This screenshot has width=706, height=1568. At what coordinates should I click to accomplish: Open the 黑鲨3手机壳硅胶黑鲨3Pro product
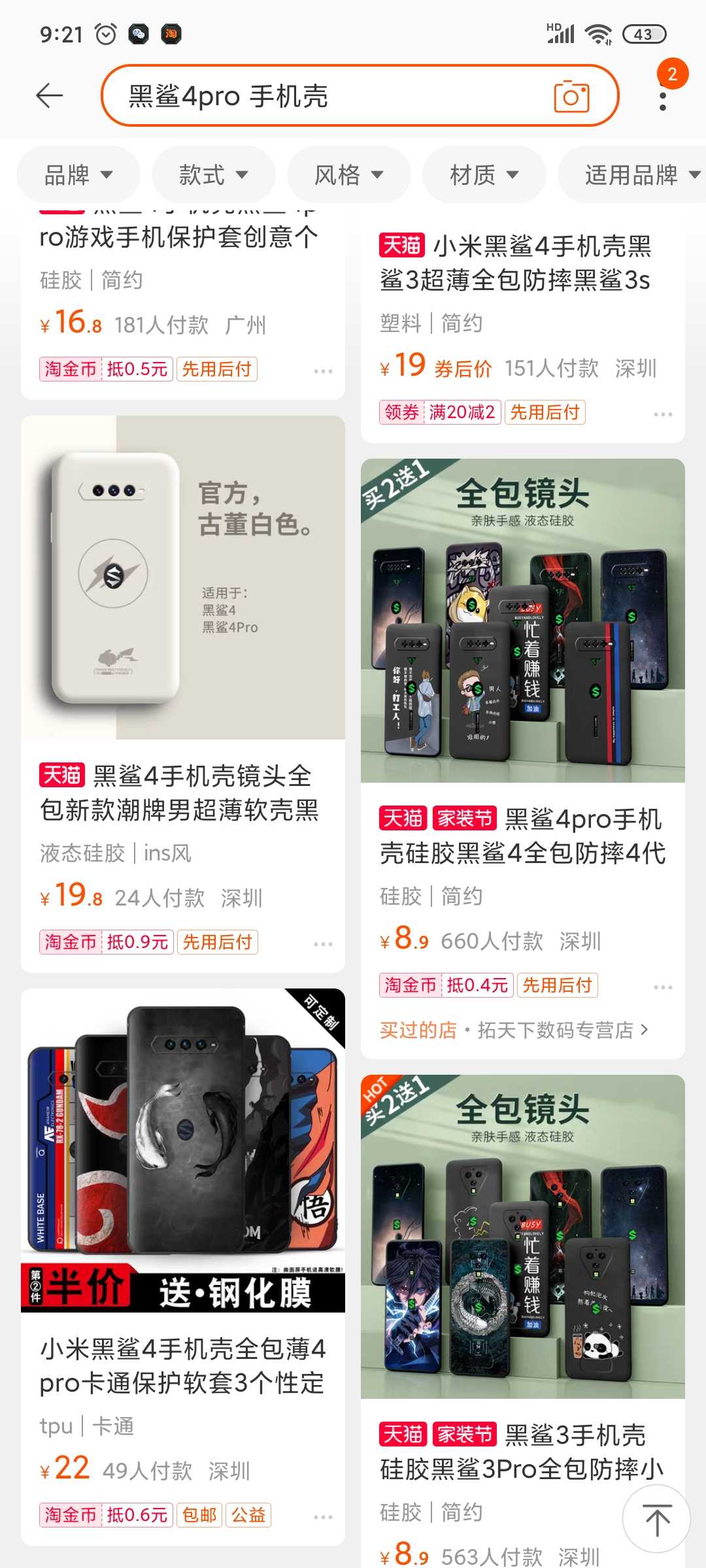pyautogui.click(x=523, y=1320)
